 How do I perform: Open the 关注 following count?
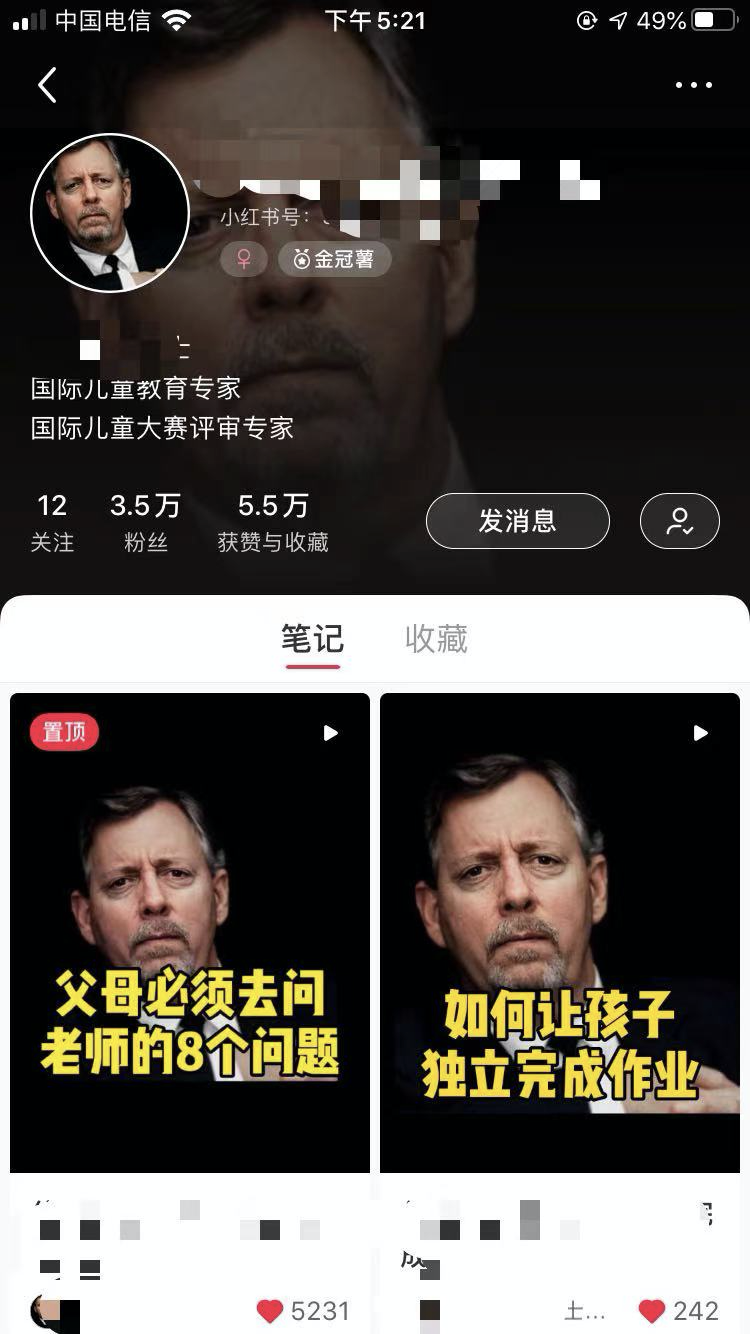(x=52, y=523)
